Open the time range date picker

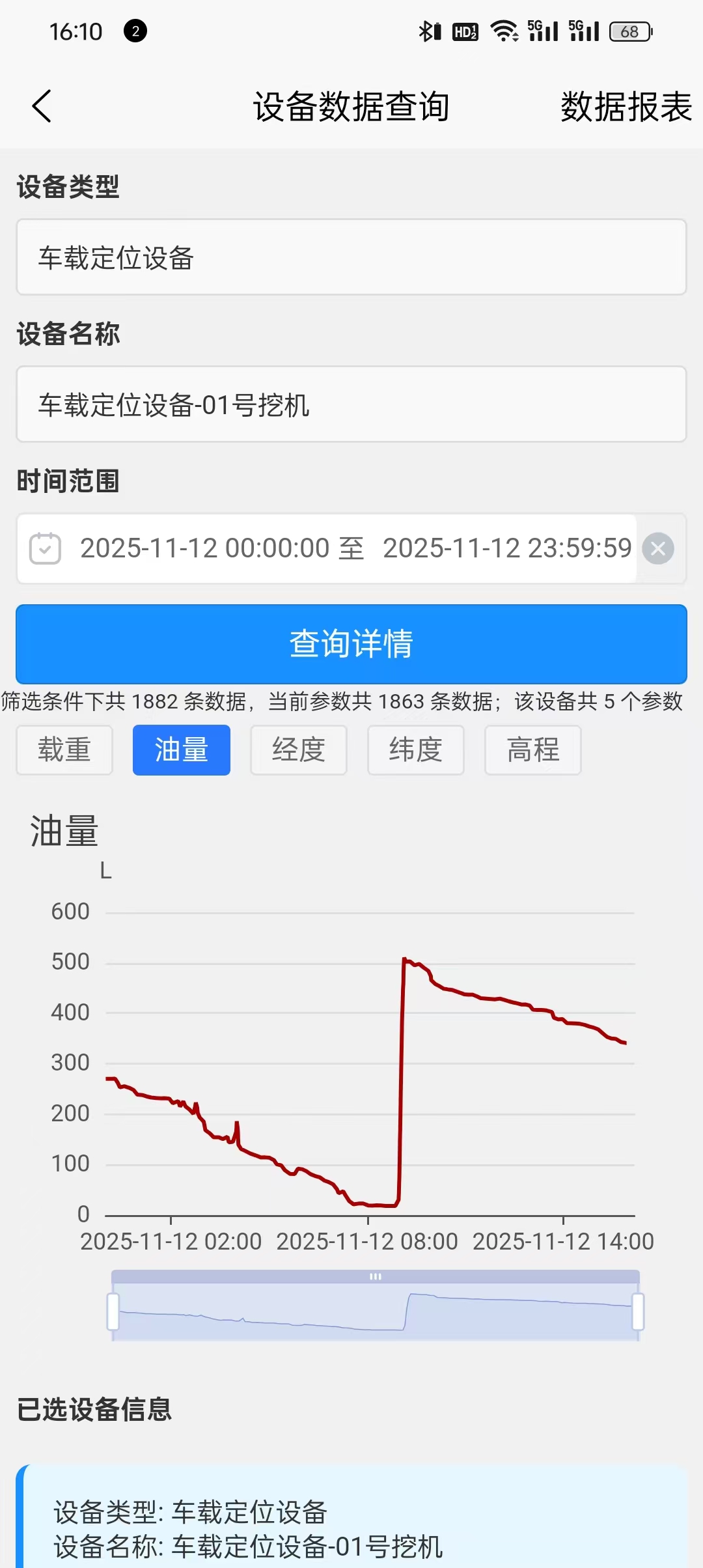[x=325, y=548]
